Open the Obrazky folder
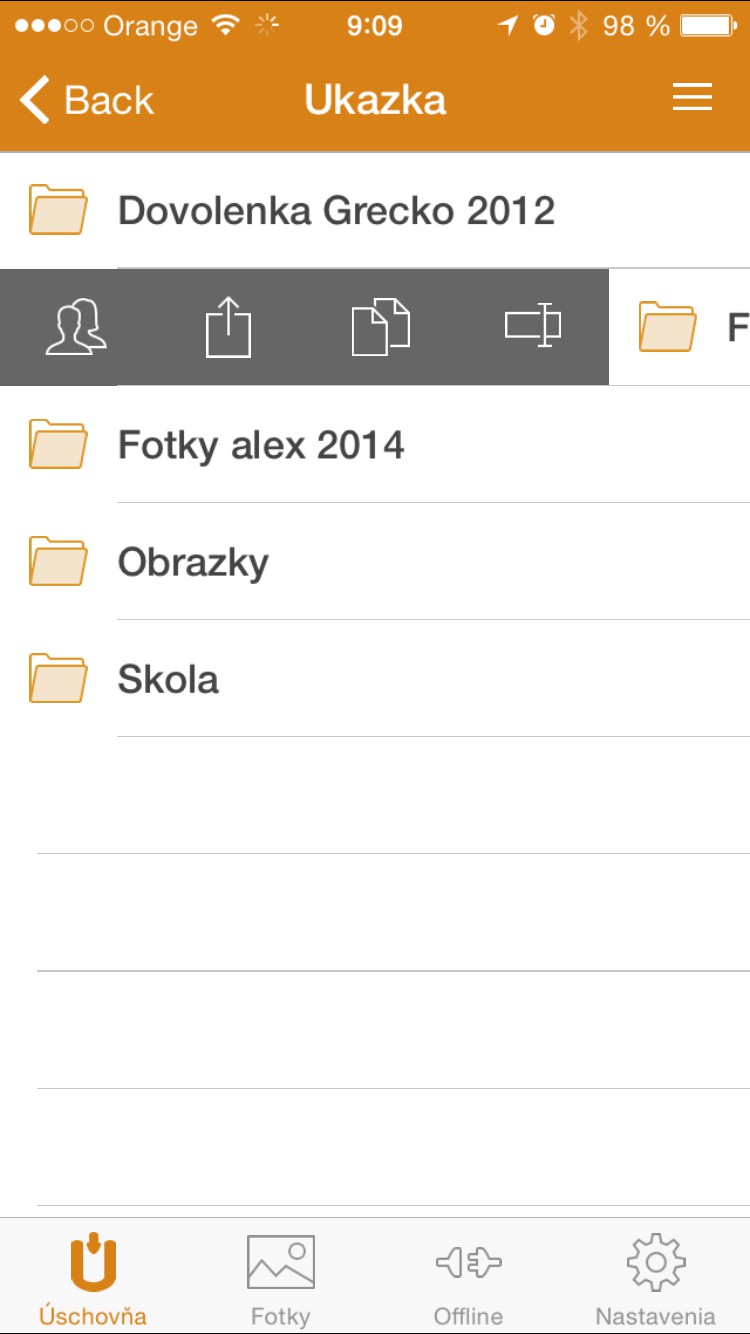The image size is (750, 1334). point(193,562)
